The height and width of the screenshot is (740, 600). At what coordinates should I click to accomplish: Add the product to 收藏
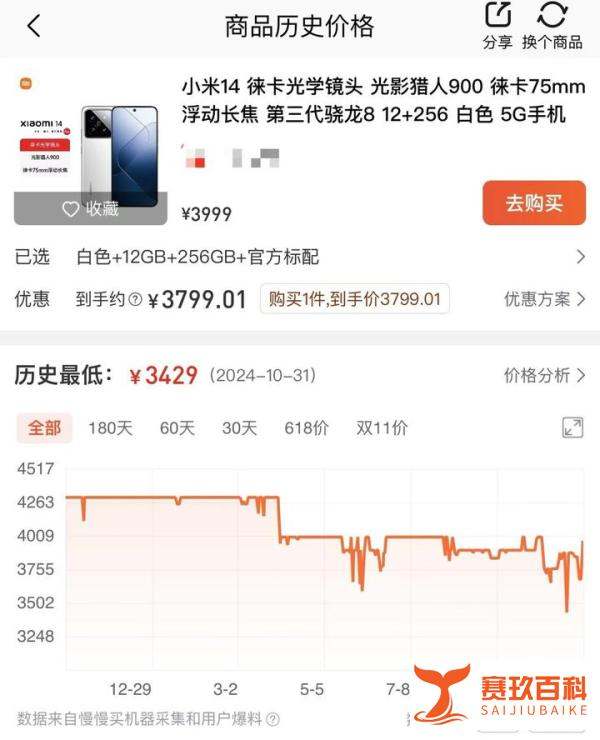point(90,208)
